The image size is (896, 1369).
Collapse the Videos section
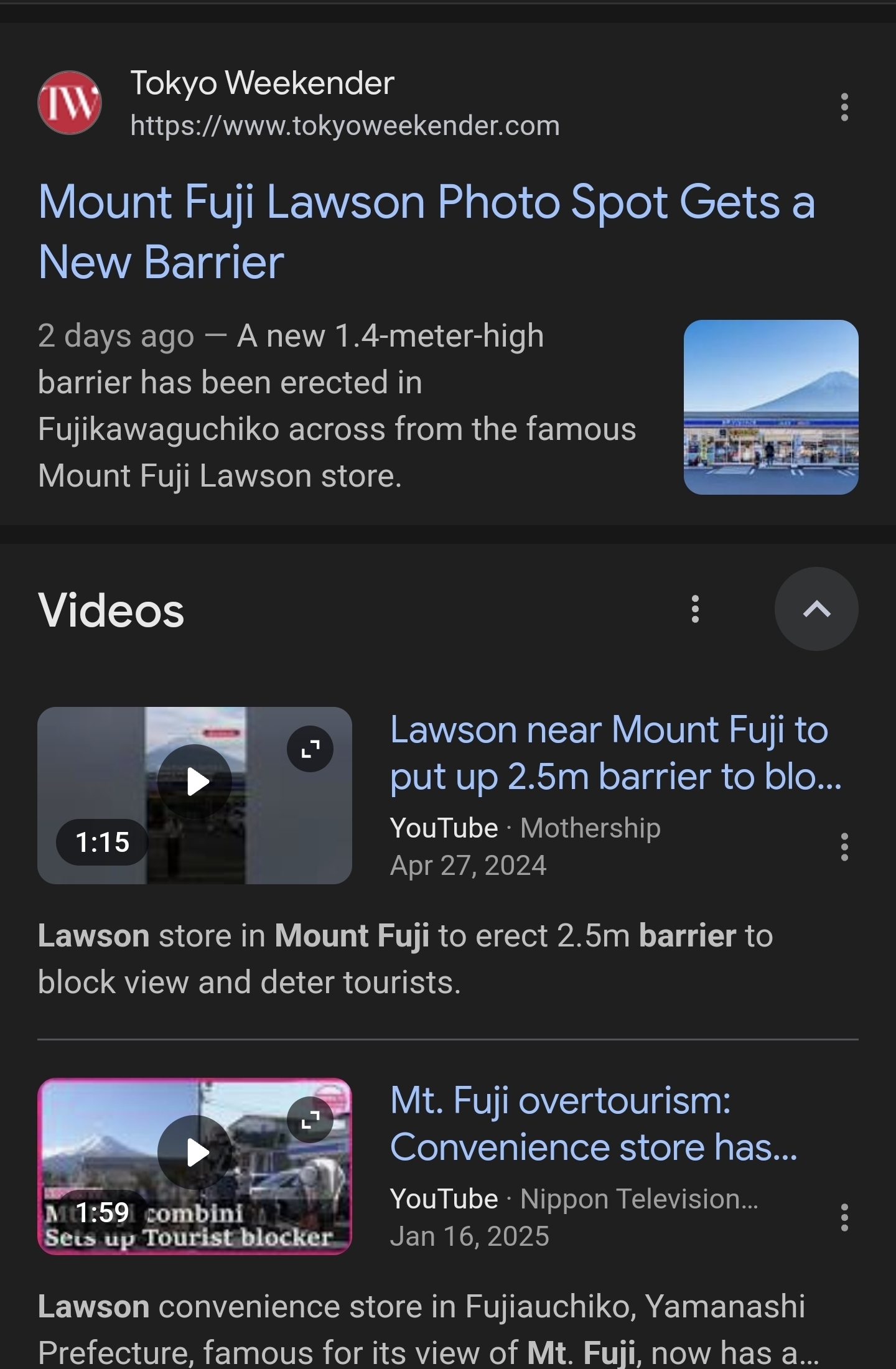816,609
